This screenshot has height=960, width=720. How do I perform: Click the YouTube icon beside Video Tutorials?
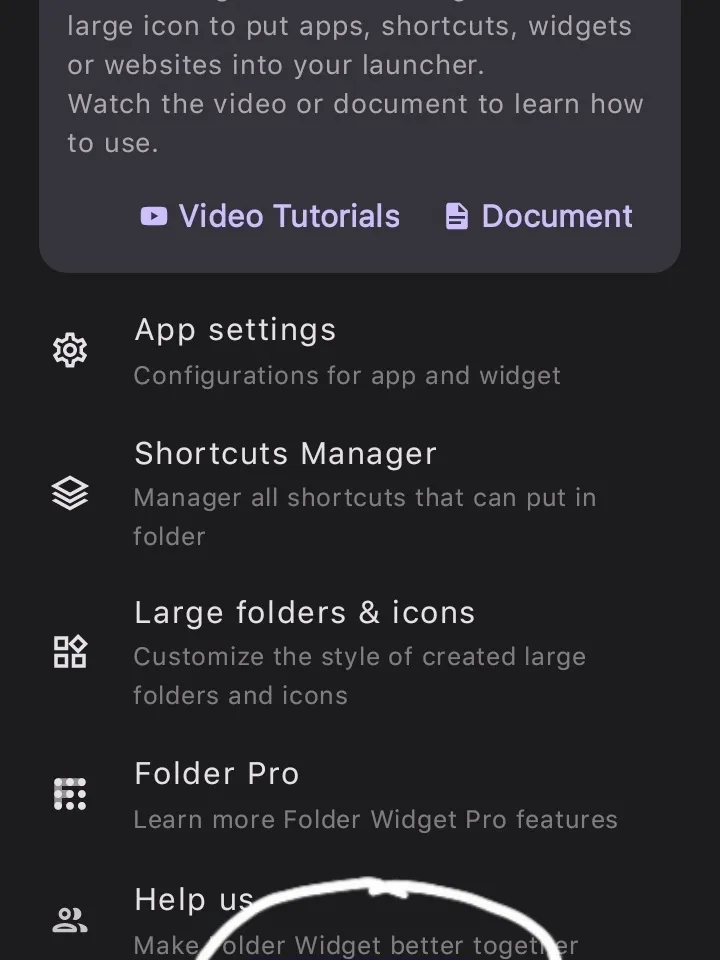[x=152, y=216]
